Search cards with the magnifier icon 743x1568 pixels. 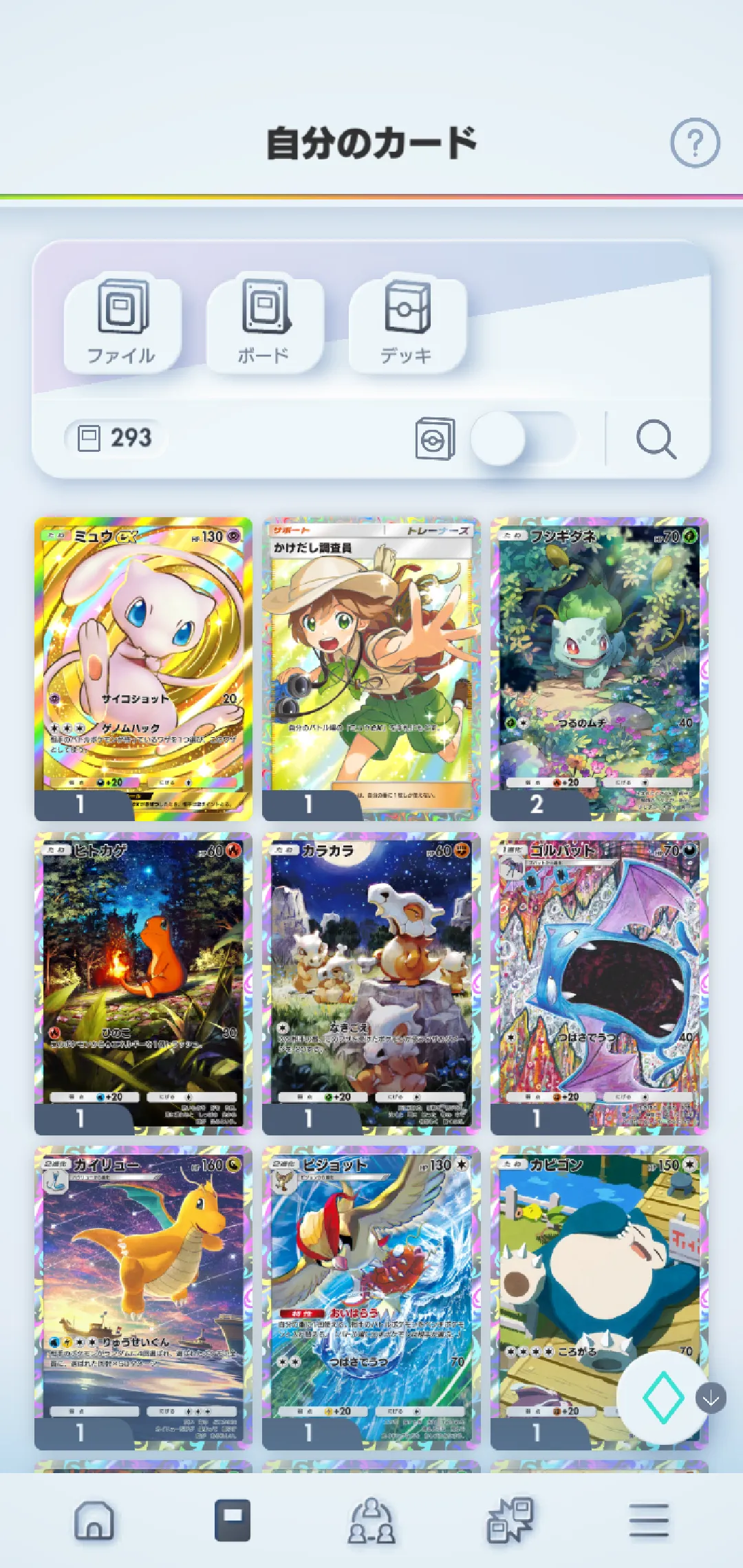(656, 439)
